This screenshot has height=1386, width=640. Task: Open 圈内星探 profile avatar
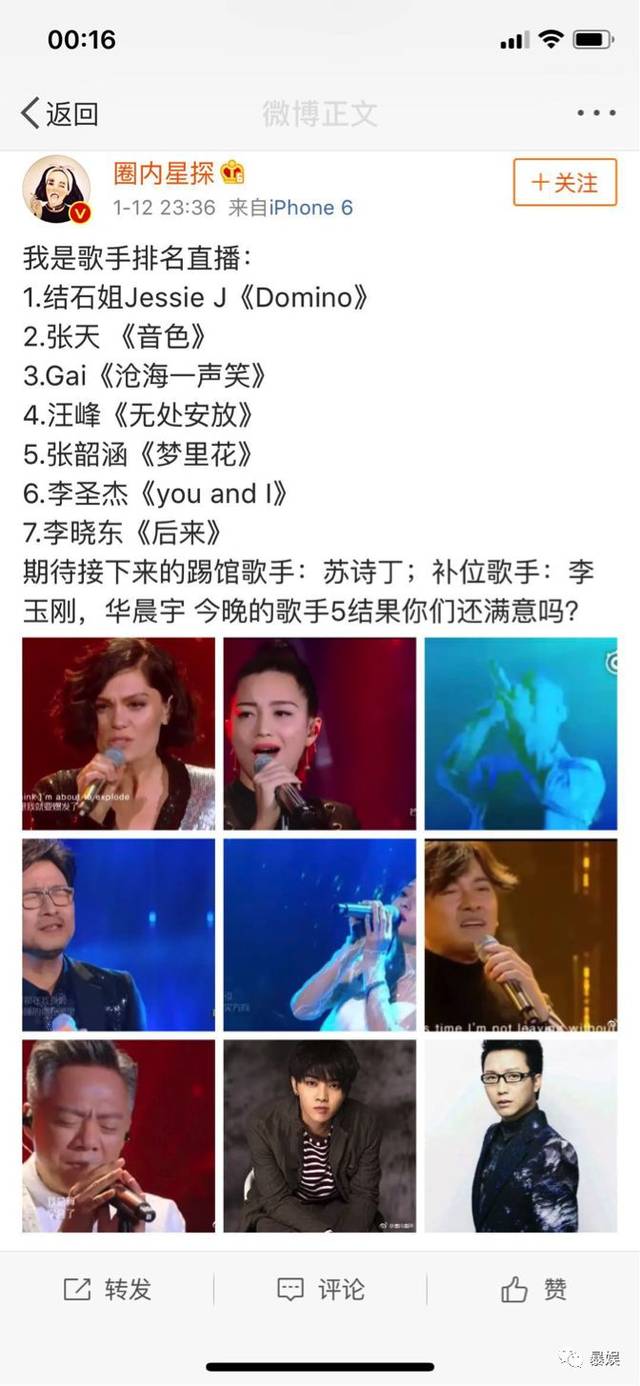57,189
